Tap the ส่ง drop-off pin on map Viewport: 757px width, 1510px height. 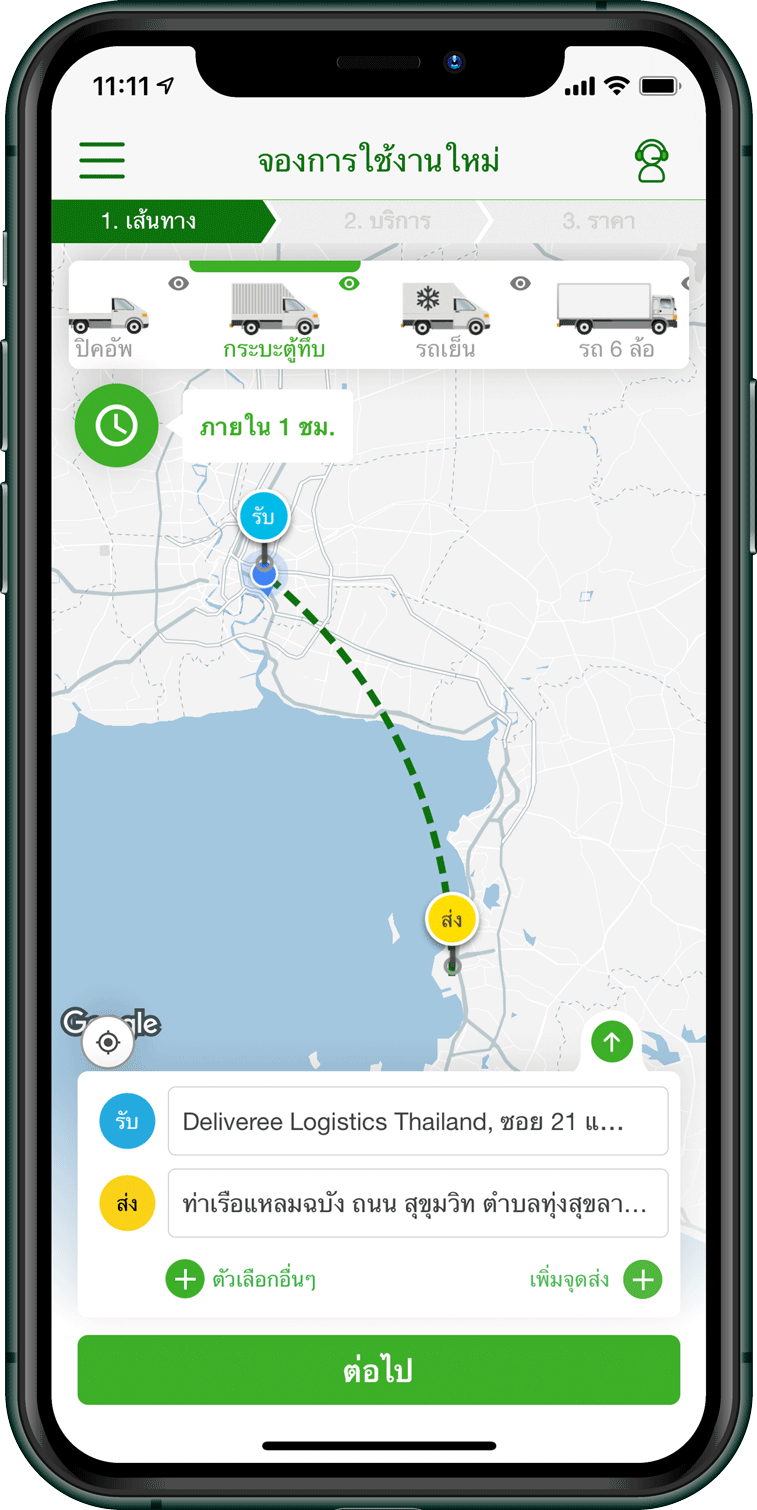[451, 919]
